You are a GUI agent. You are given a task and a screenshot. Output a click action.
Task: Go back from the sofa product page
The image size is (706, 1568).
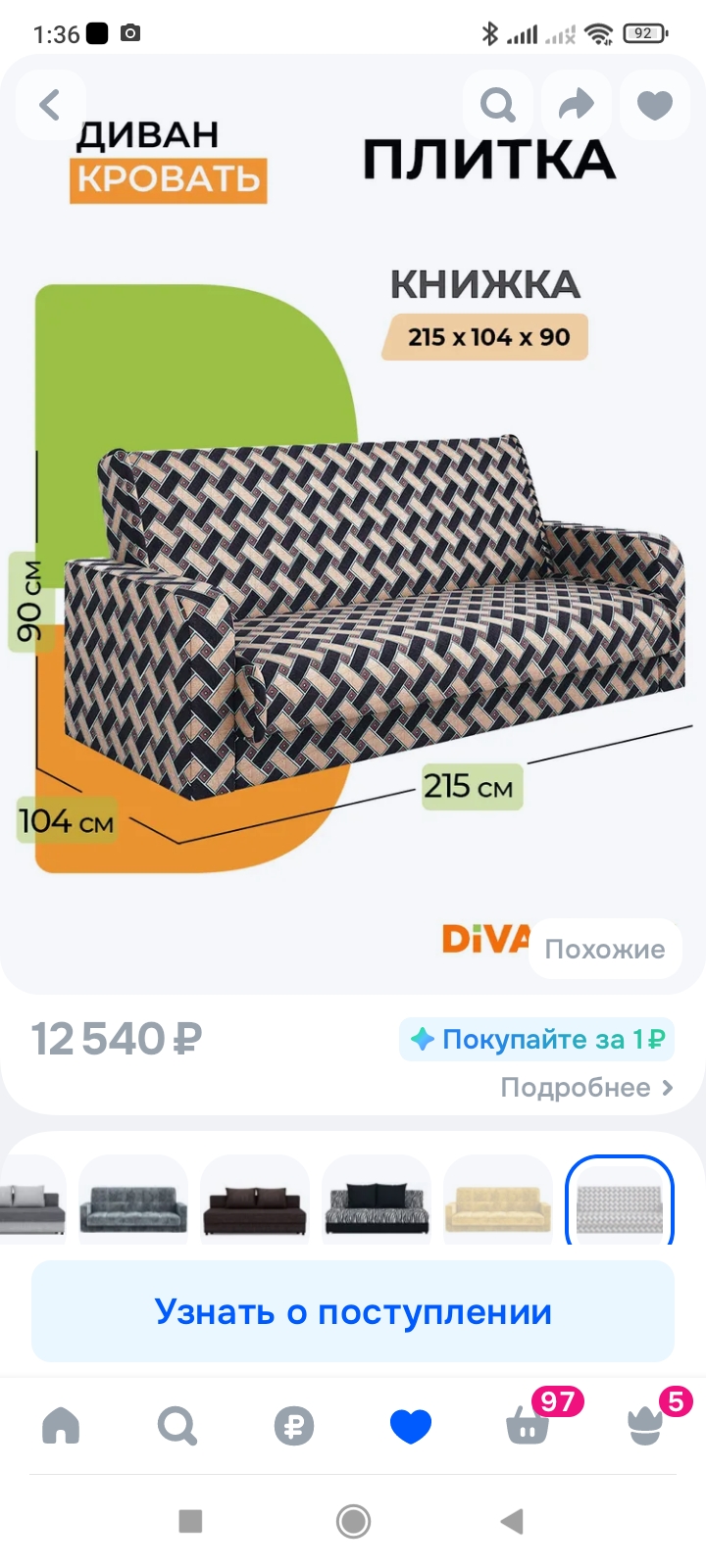coord(50,104)
